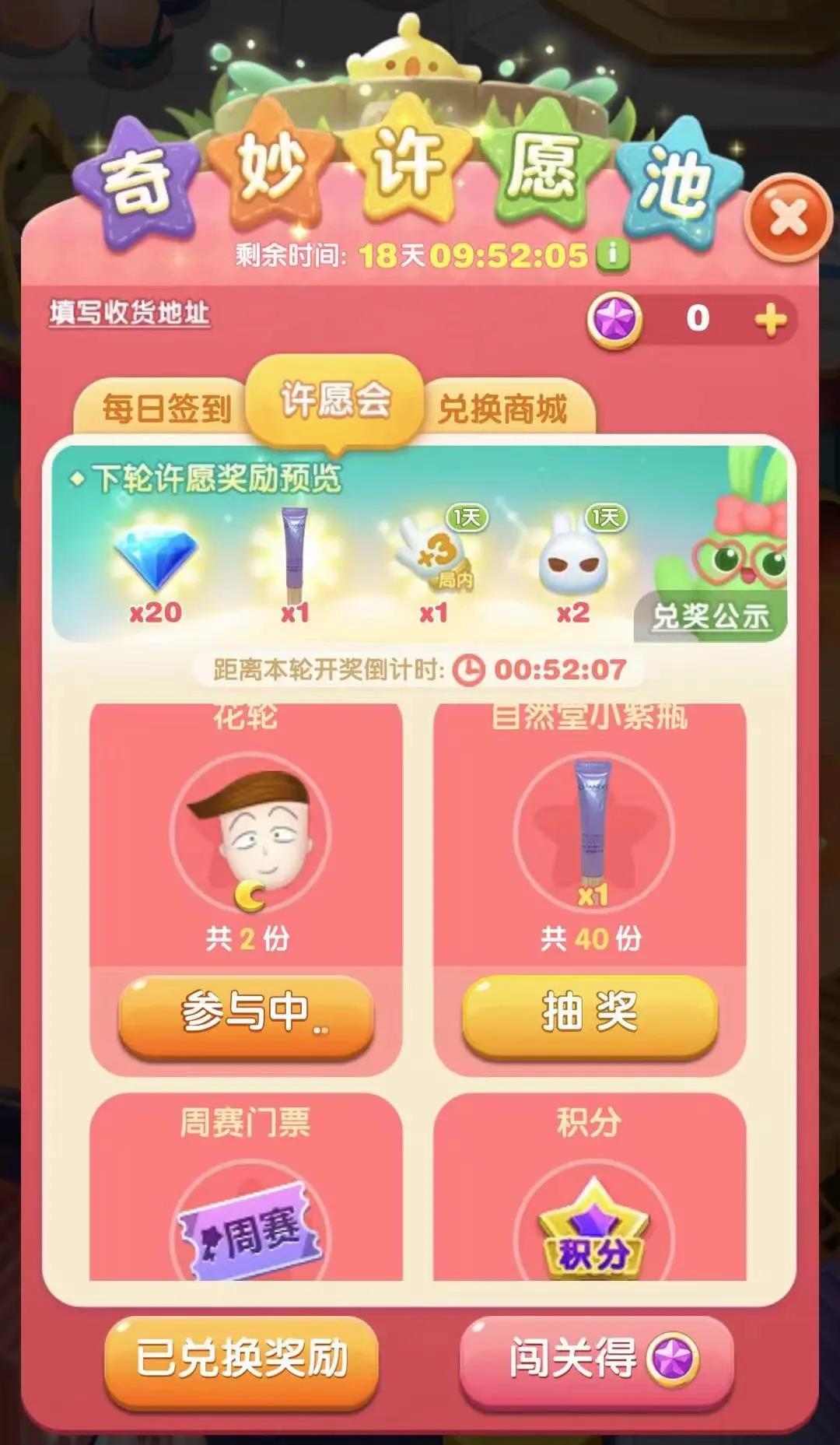Open the green info icon beside countdown
The width and height of the screenshot is (840, 1445).
[612, 254]
